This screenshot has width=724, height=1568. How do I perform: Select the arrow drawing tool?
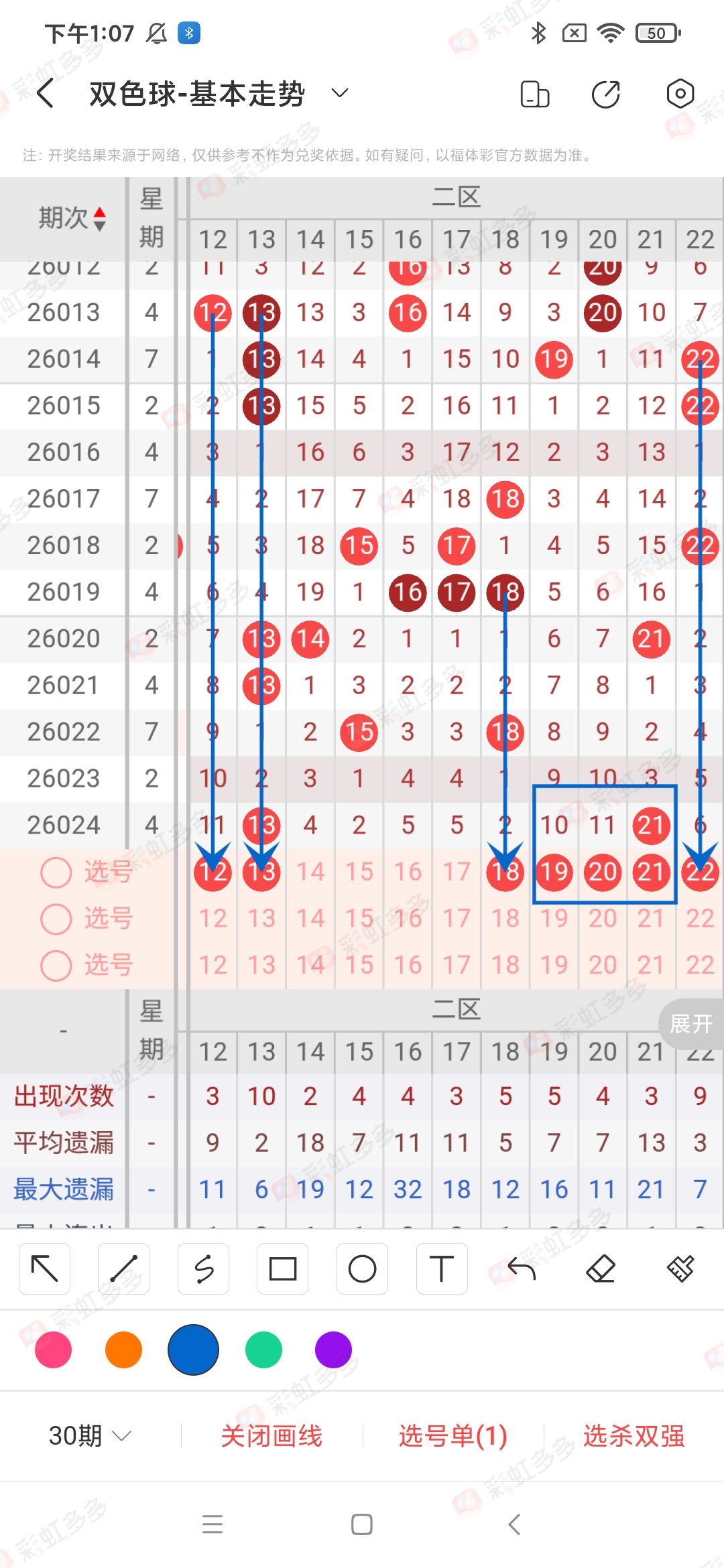pos(44,1268)
